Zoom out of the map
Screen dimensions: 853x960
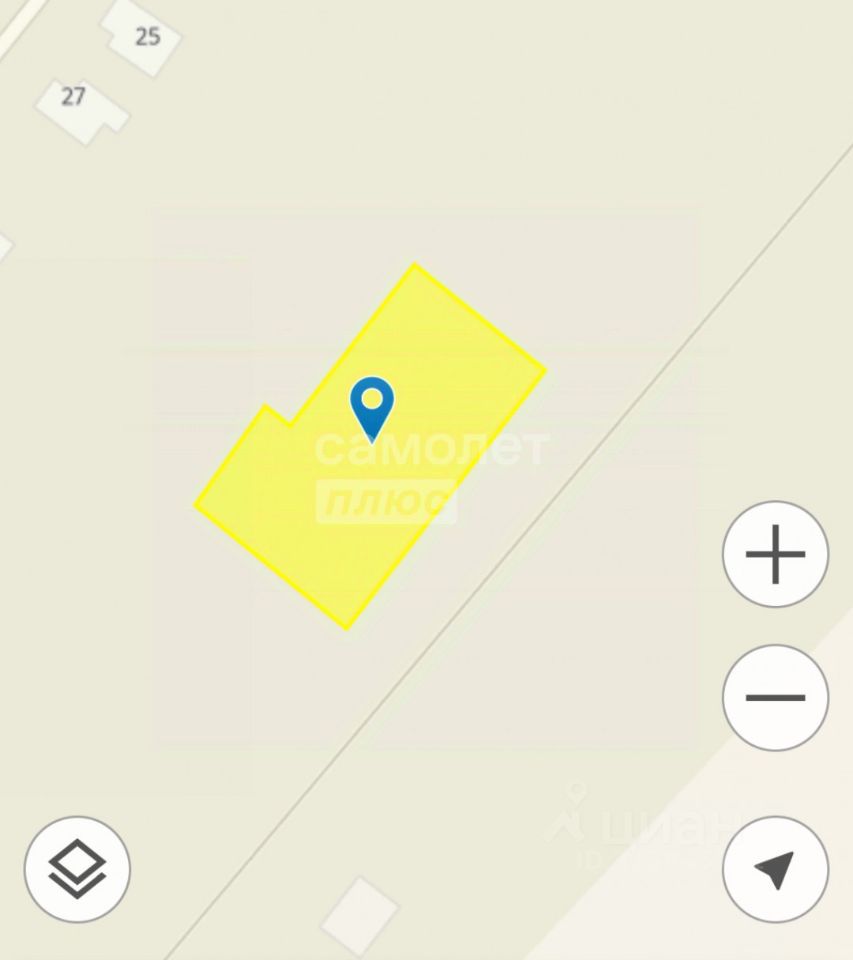[x=775, y=698]
